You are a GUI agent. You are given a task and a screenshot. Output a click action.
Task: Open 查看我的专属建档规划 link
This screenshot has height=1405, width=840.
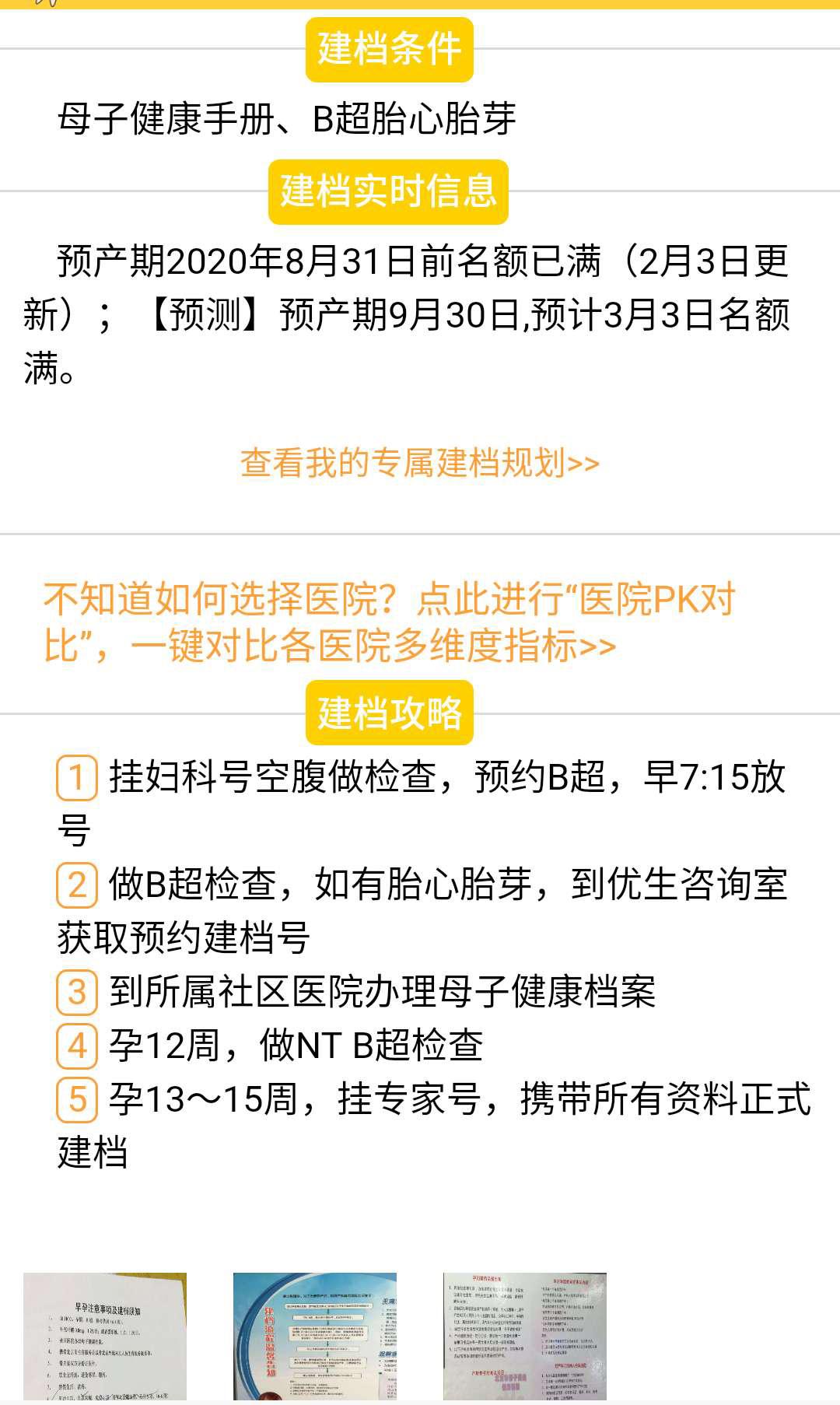point(419,463)
